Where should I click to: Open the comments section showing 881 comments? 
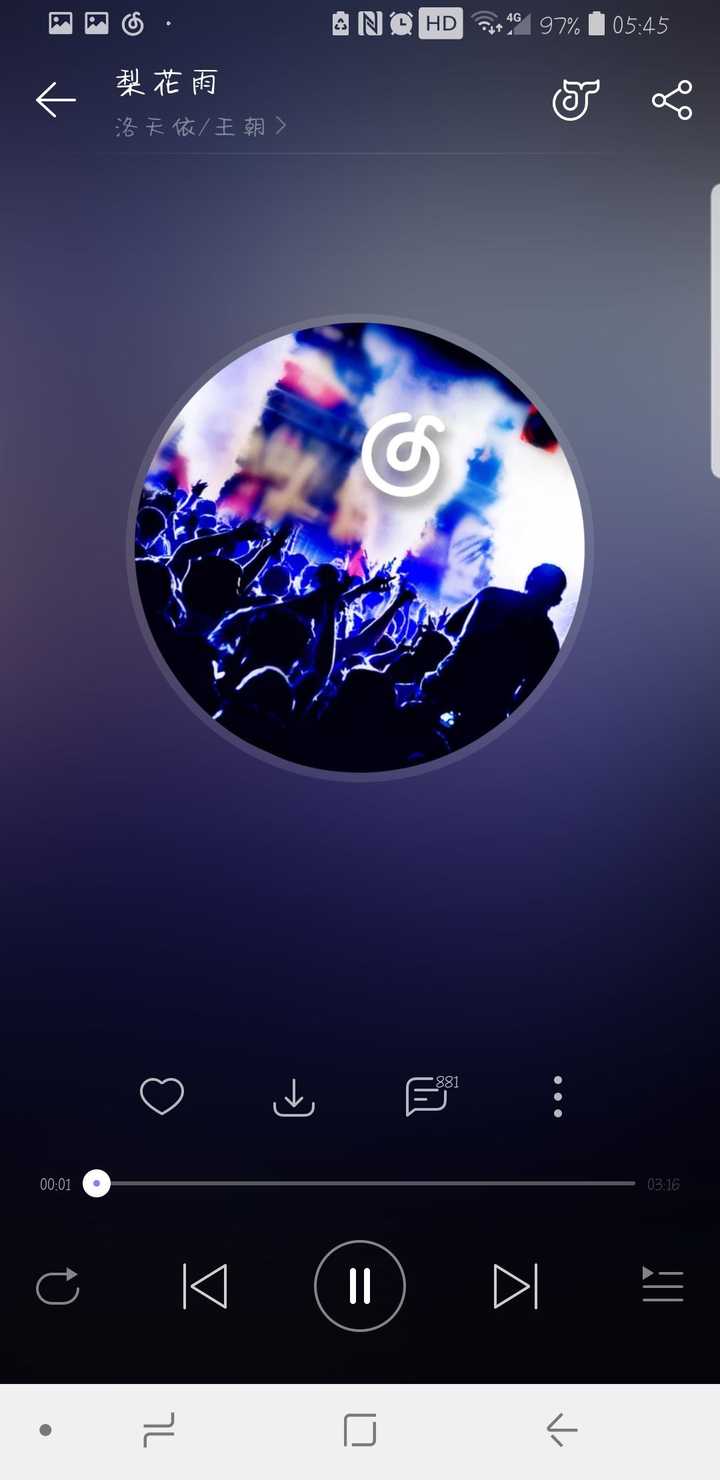(428, 1096)
